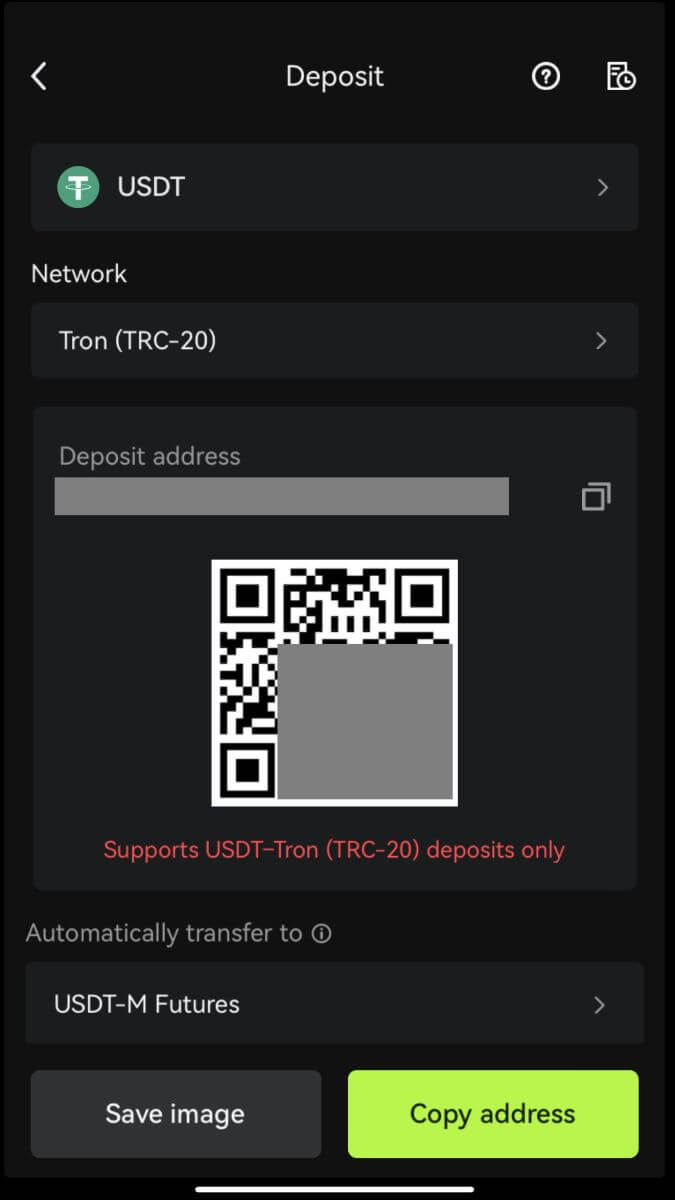Show info about automatic transfer
675x1200 pixels.
(321, 934)
